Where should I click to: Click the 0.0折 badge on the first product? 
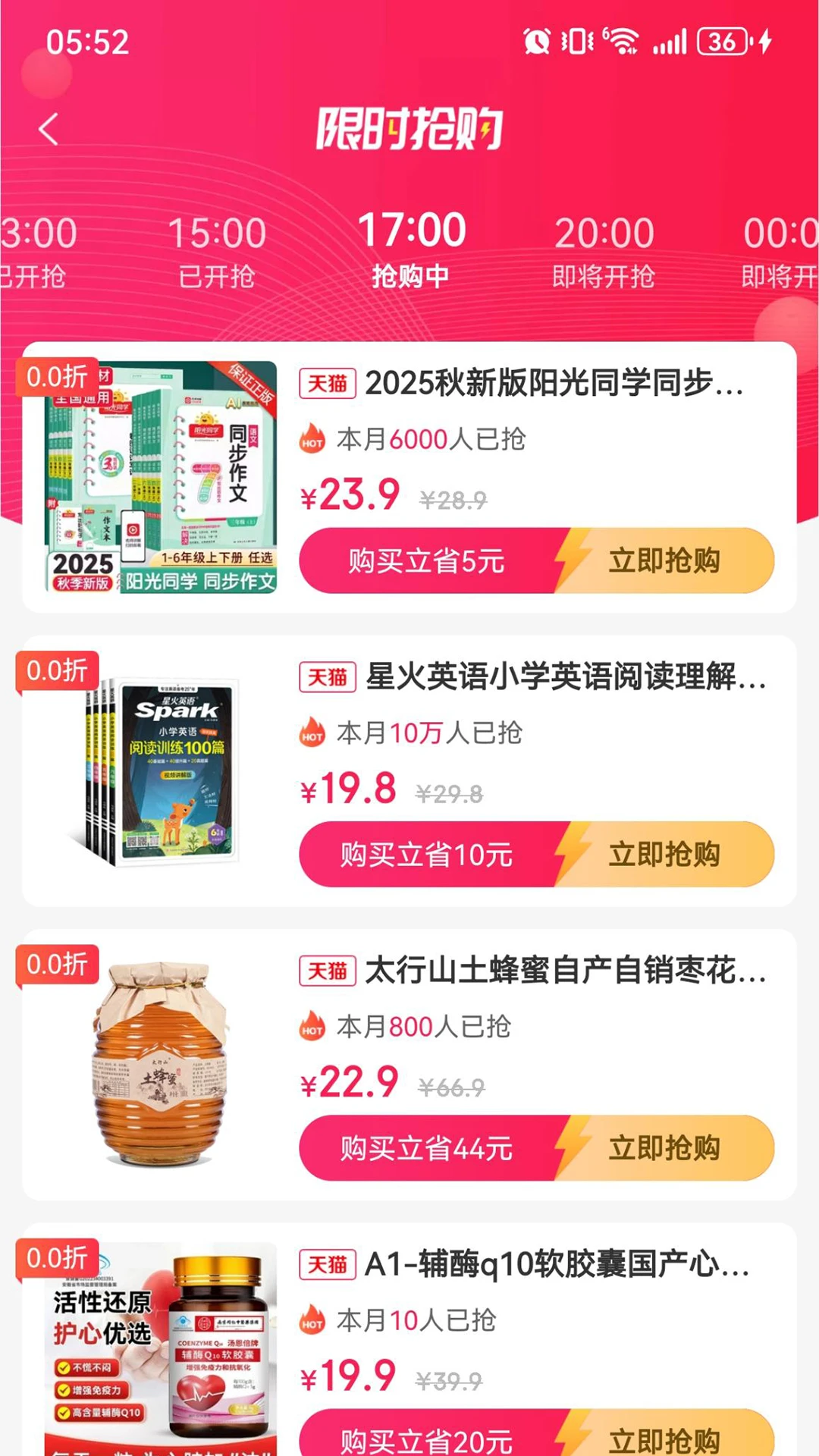(58, 377)
